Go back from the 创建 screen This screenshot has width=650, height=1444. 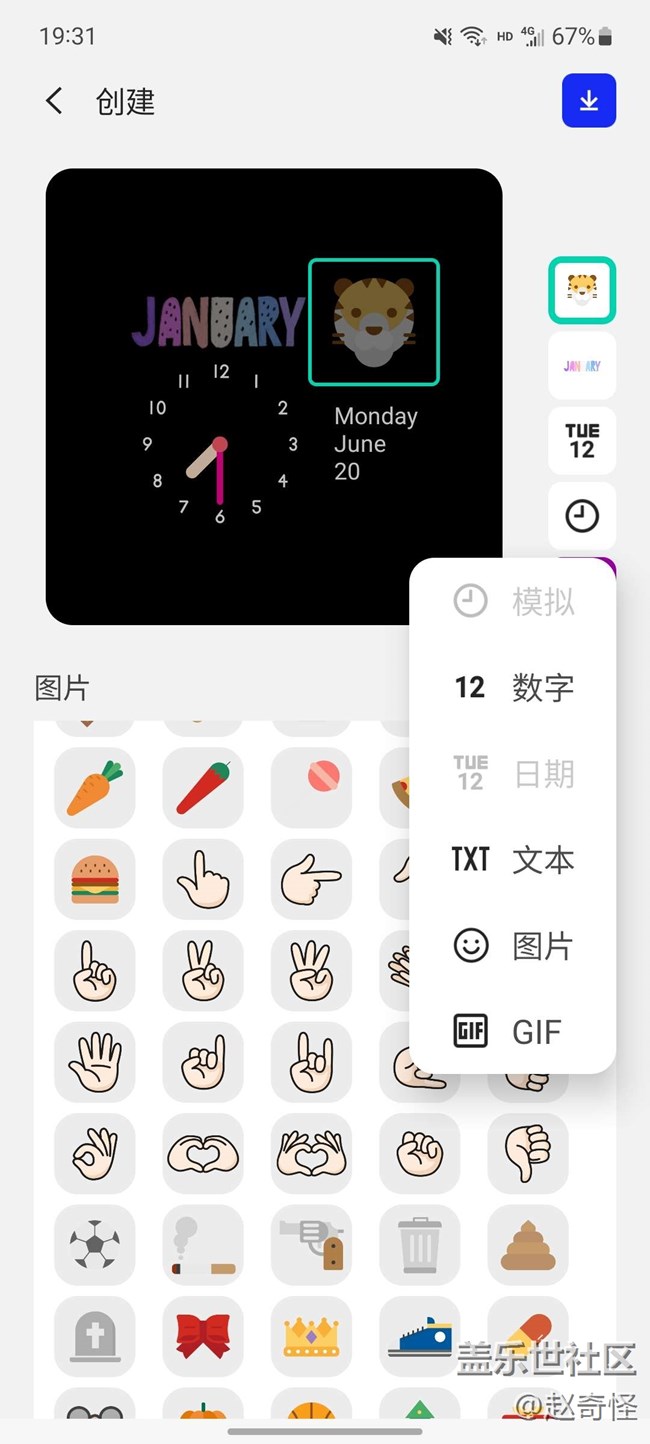pyautogui.click(x=55, y=101)
